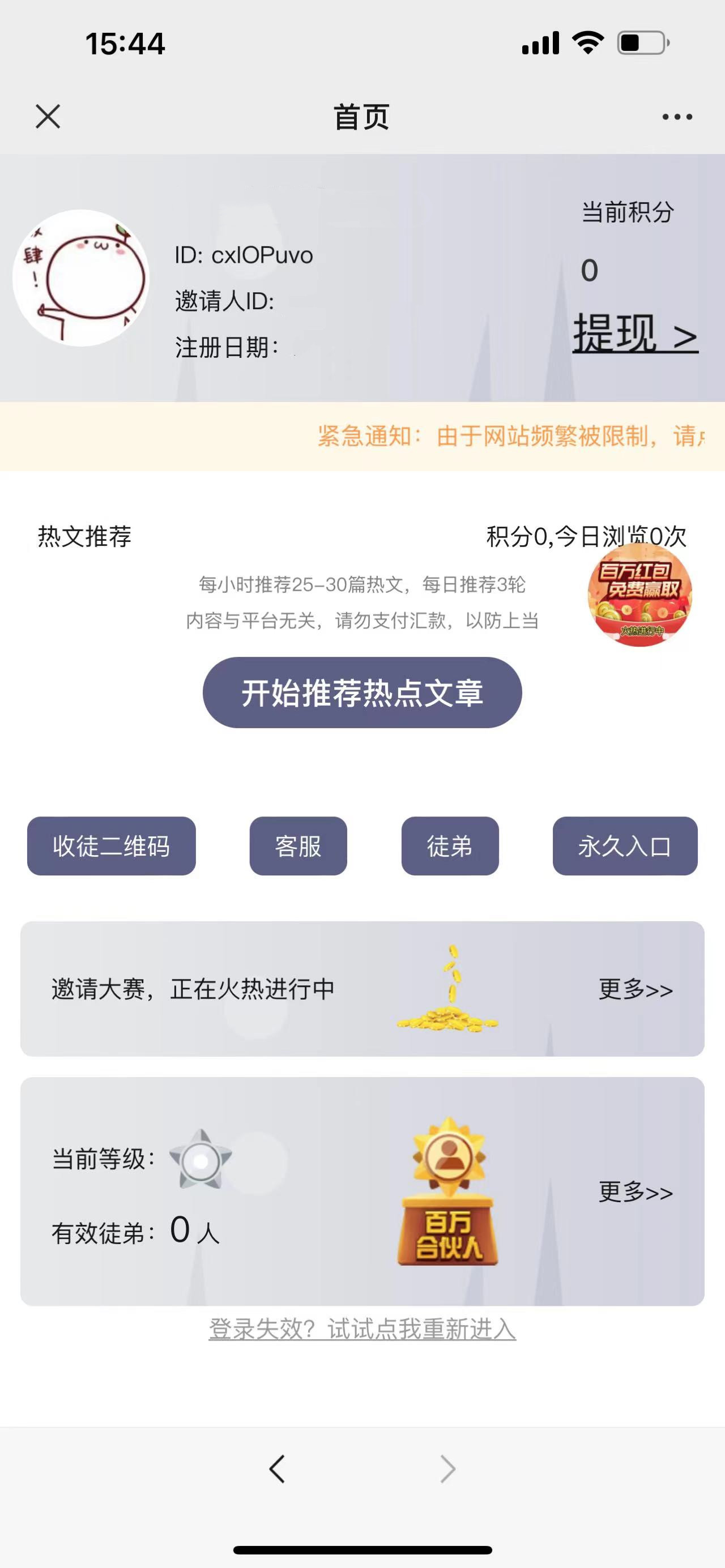Tap the 提现 > withdrawal link
Image resolution: width=725 pixels, height=1568 pixels.
(x=634, y=334)
